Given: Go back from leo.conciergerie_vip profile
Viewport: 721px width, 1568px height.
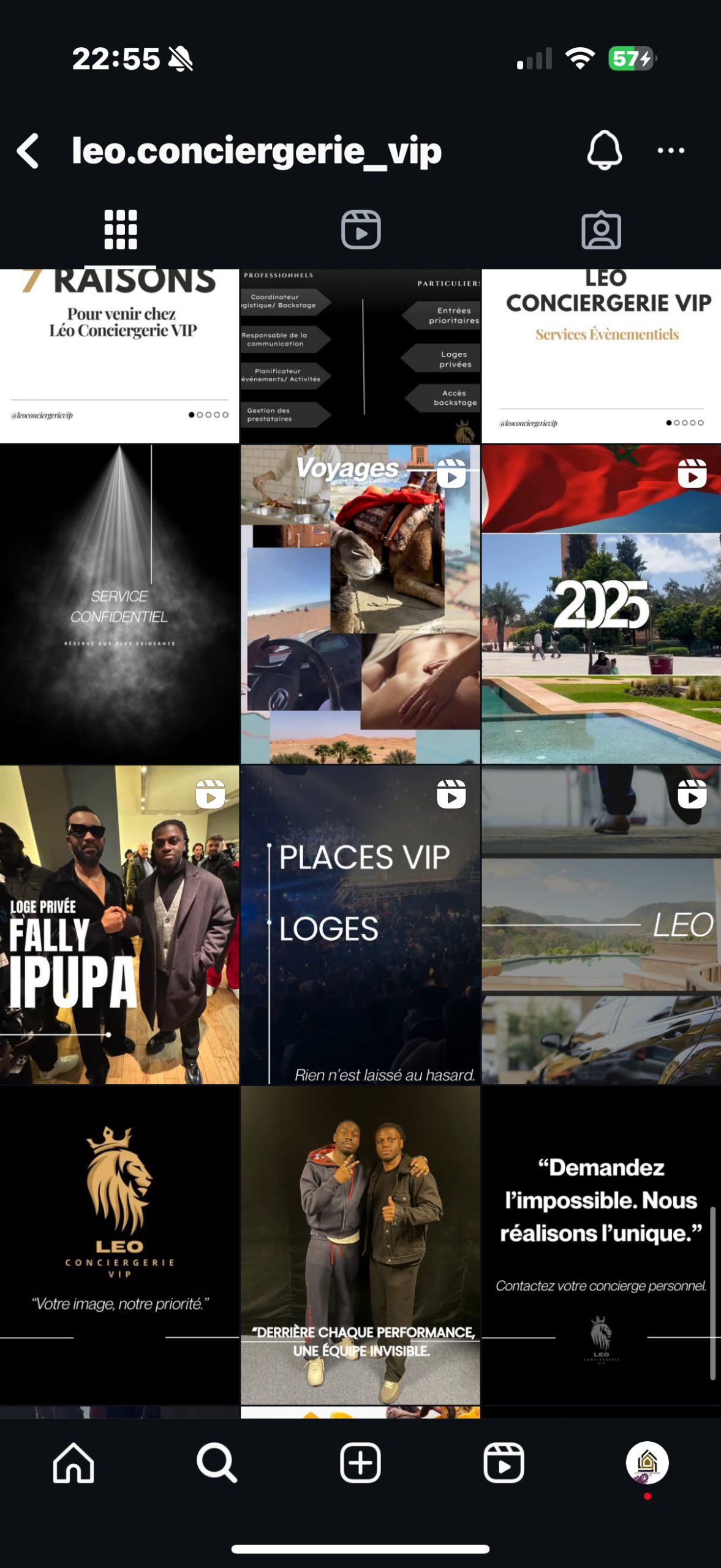Looking at the screenshot, I should (28, 151).
